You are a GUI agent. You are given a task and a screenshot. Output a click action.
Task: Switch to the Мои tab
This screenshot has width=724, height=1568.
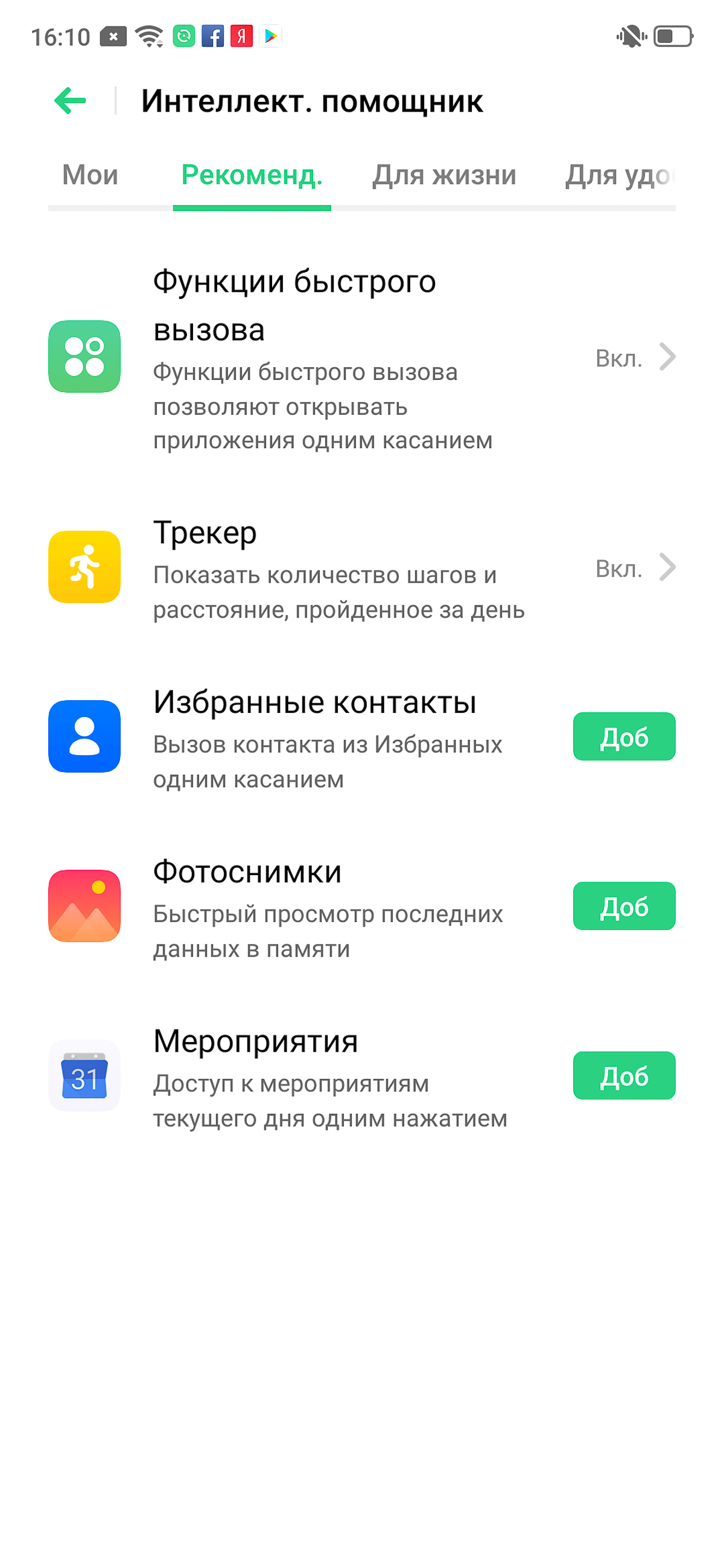pyautogui.click(x=90, y=175)
